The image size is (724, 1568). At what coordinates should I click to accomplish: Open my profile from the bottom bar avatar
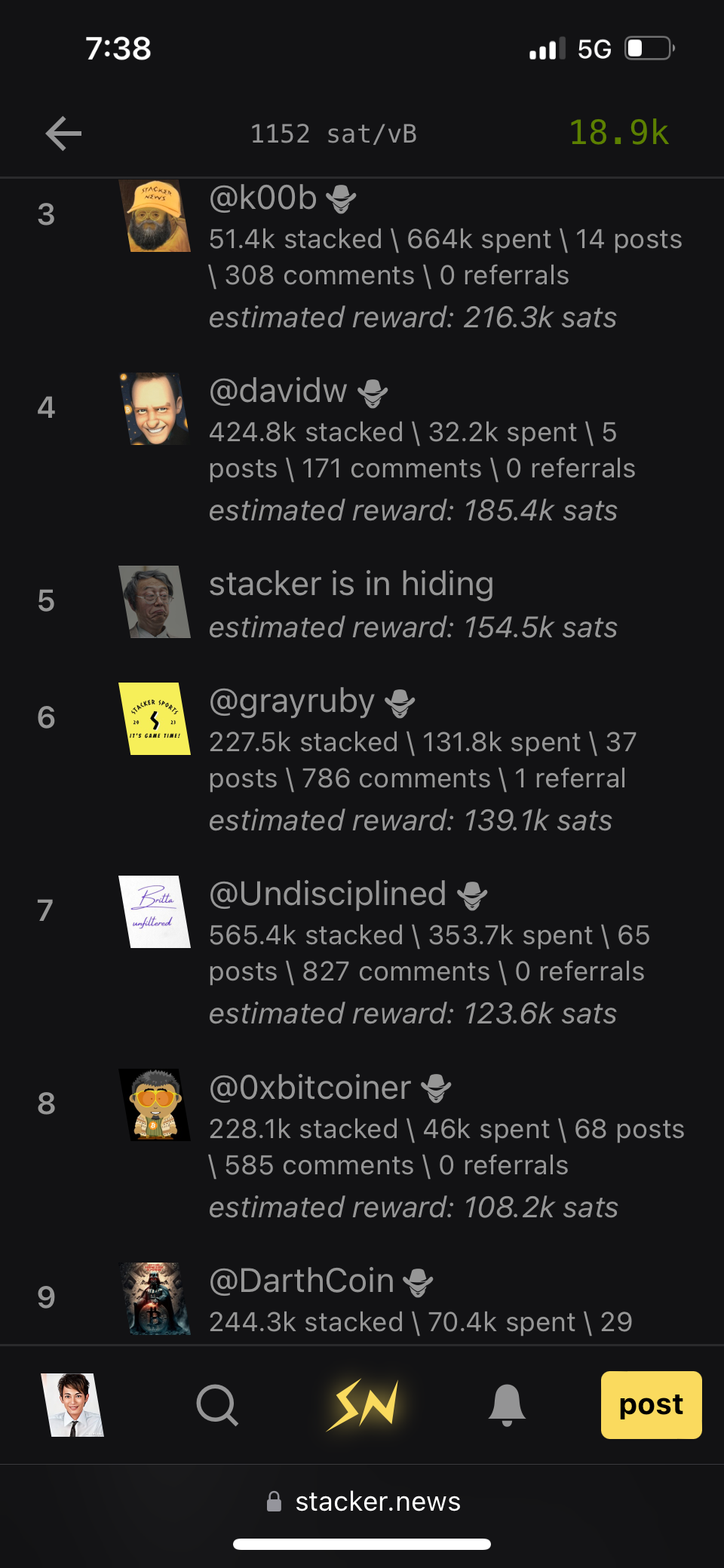(72, 1404)
